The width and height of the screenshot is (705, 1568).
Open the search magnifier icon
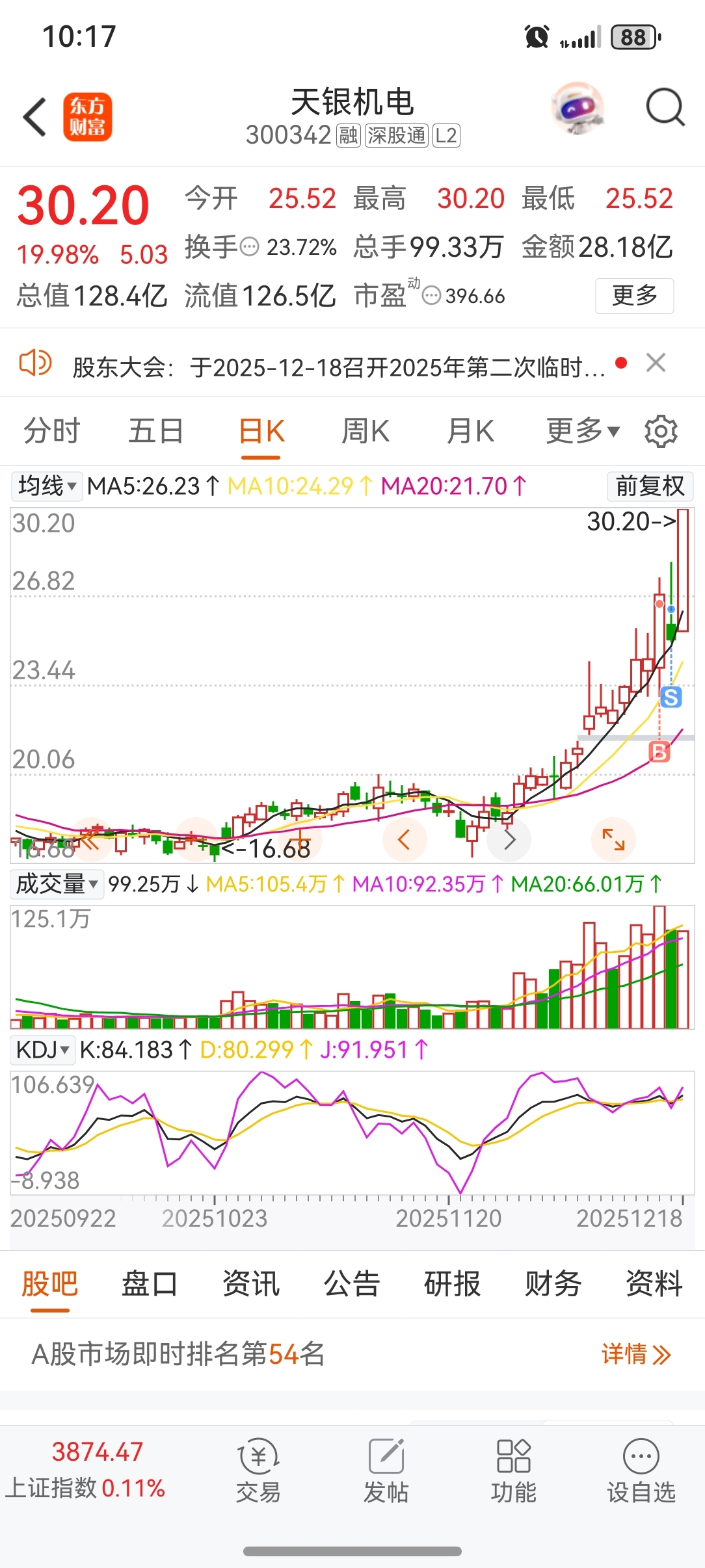point(665,107)
